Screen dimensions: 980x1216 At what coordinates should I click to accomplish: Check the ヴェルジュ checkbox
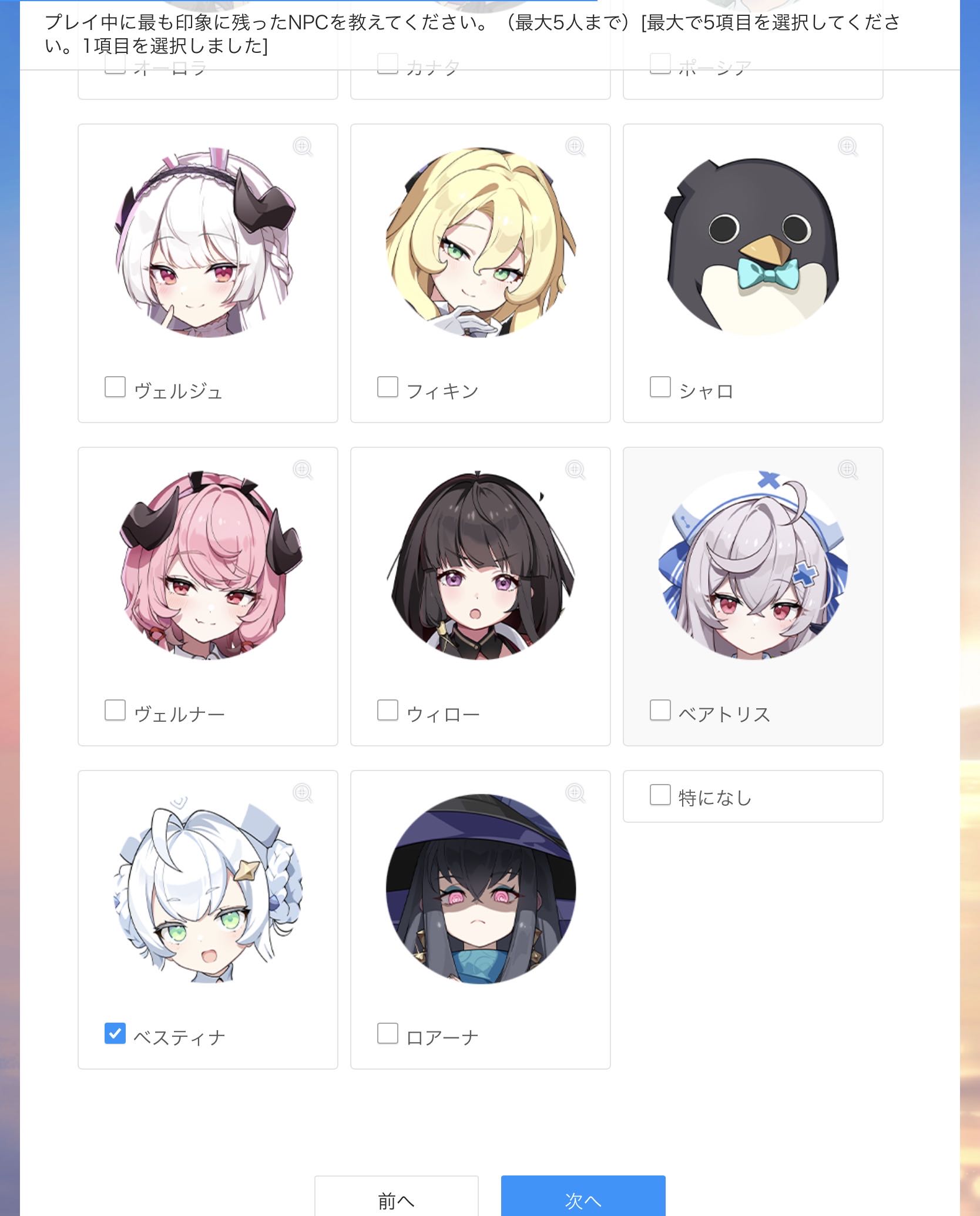115,387
